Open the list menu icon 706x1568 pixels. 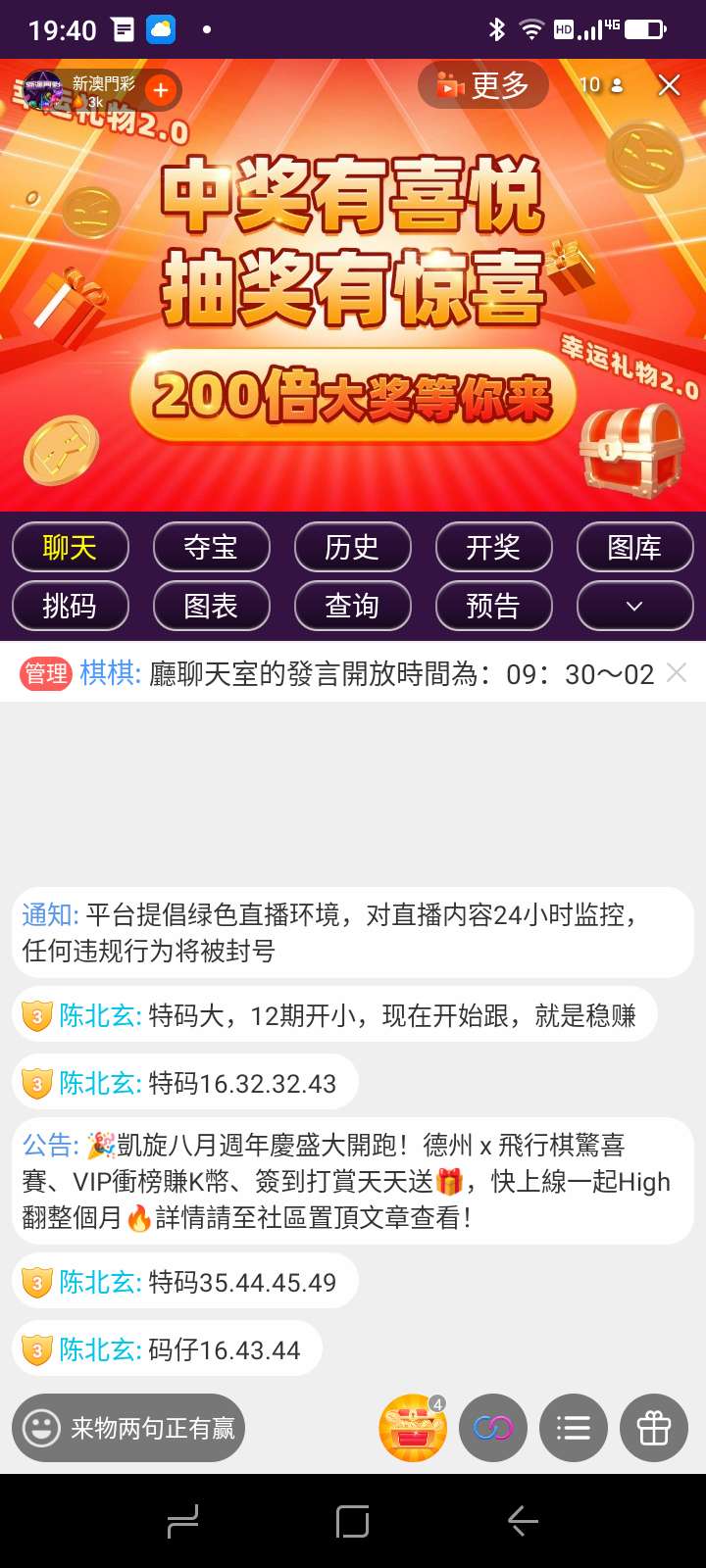point(574,1428)
